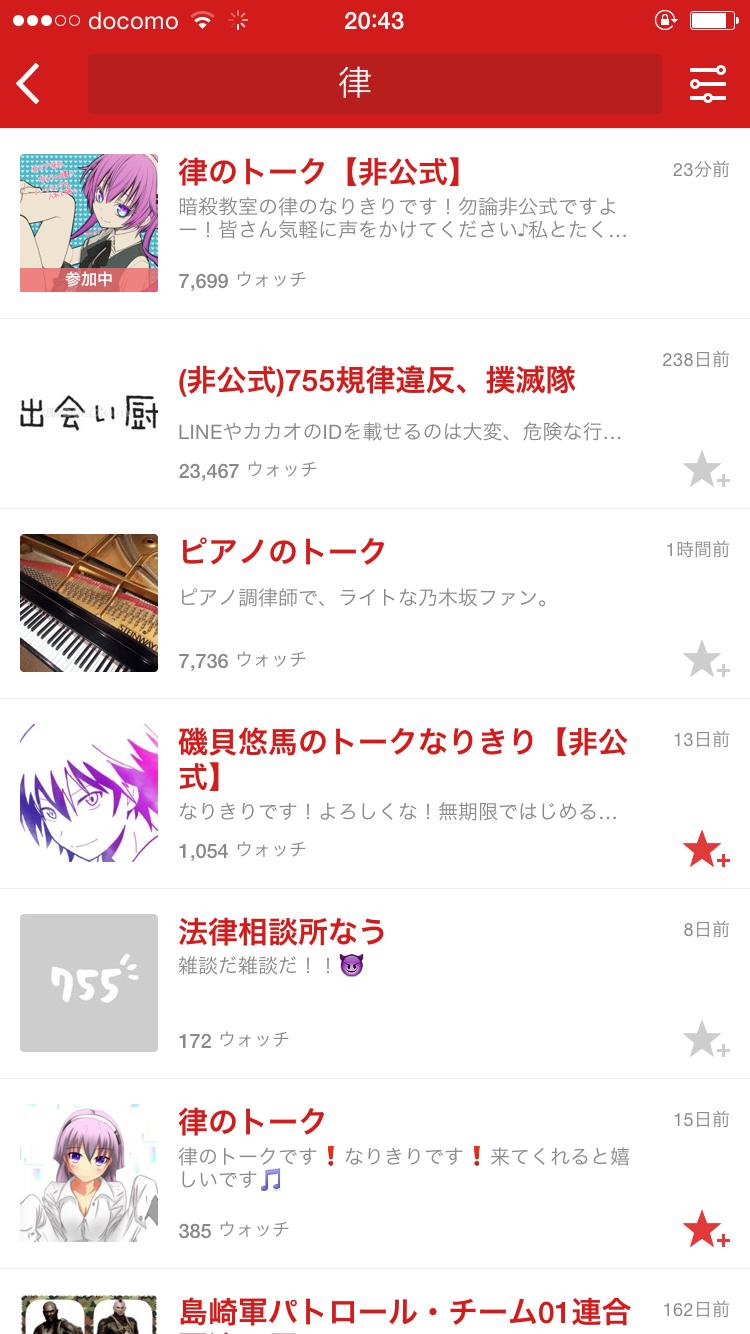Open the 磯貝悠馬 character thumbnail
The width and height of the screenshot is (750, 1334).
88,792
